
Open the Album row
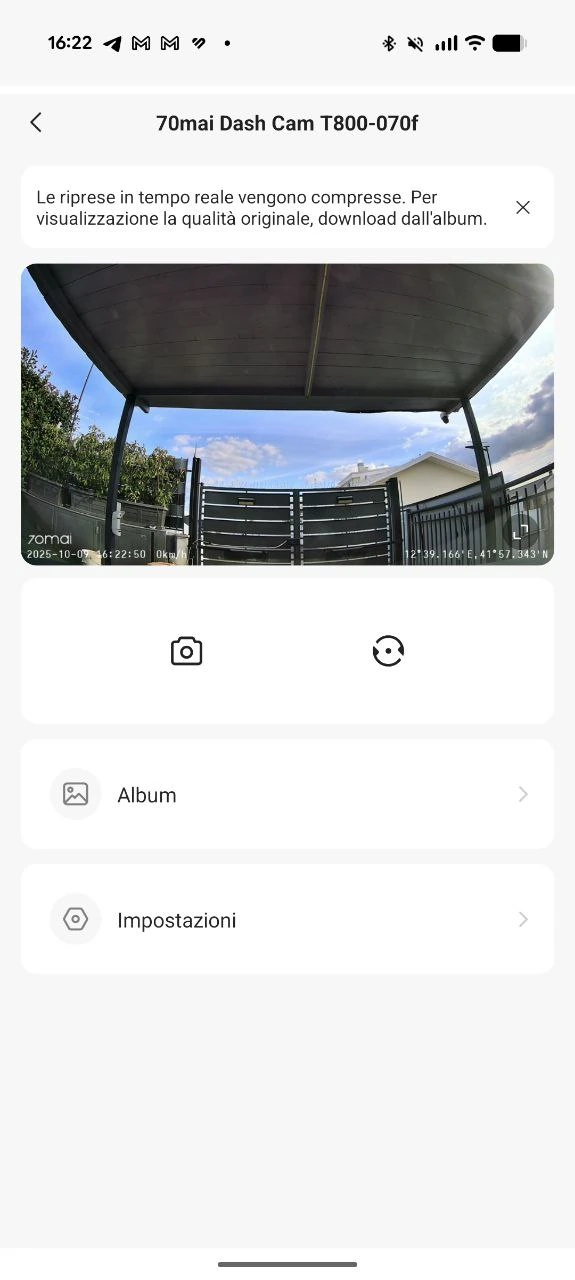pos(287,794)
